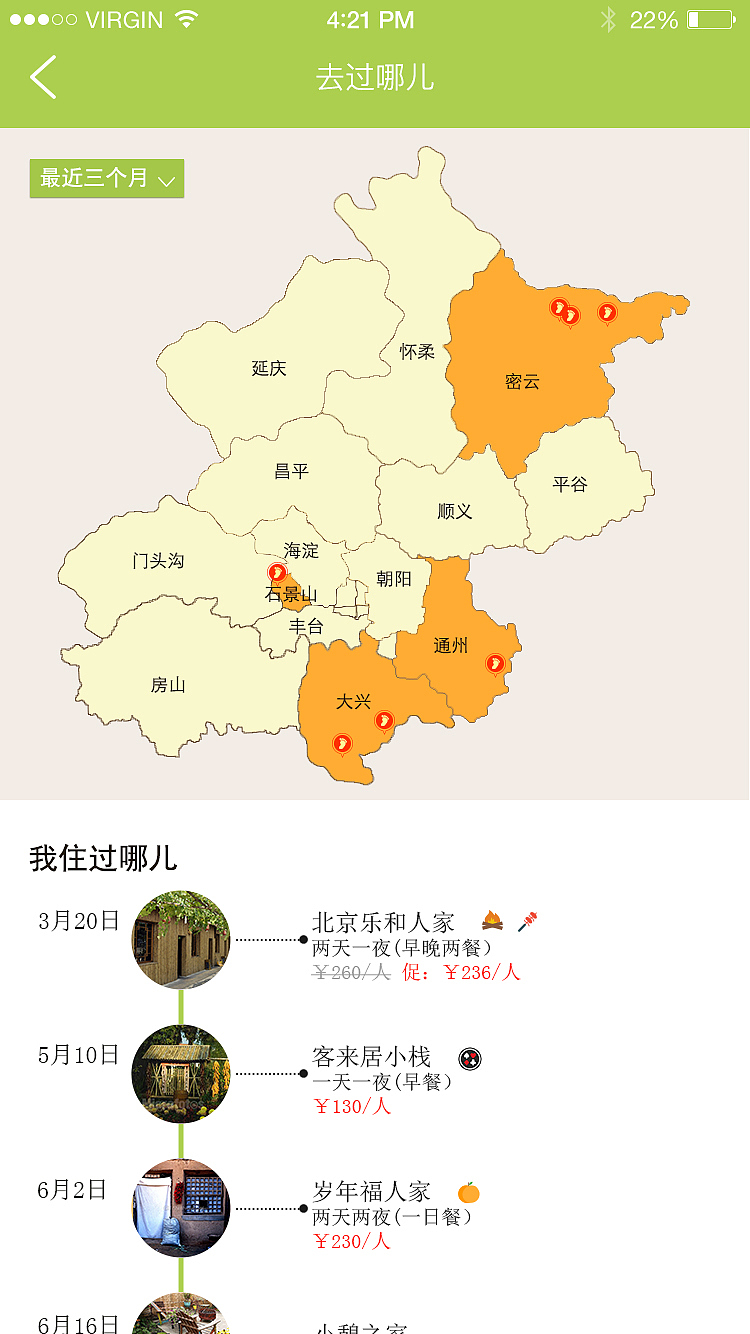This screenshot has height=1334, width=750.
Task: Tap the tangerine icon next to 岁年福人家
Action: (x=467, y=1192)
